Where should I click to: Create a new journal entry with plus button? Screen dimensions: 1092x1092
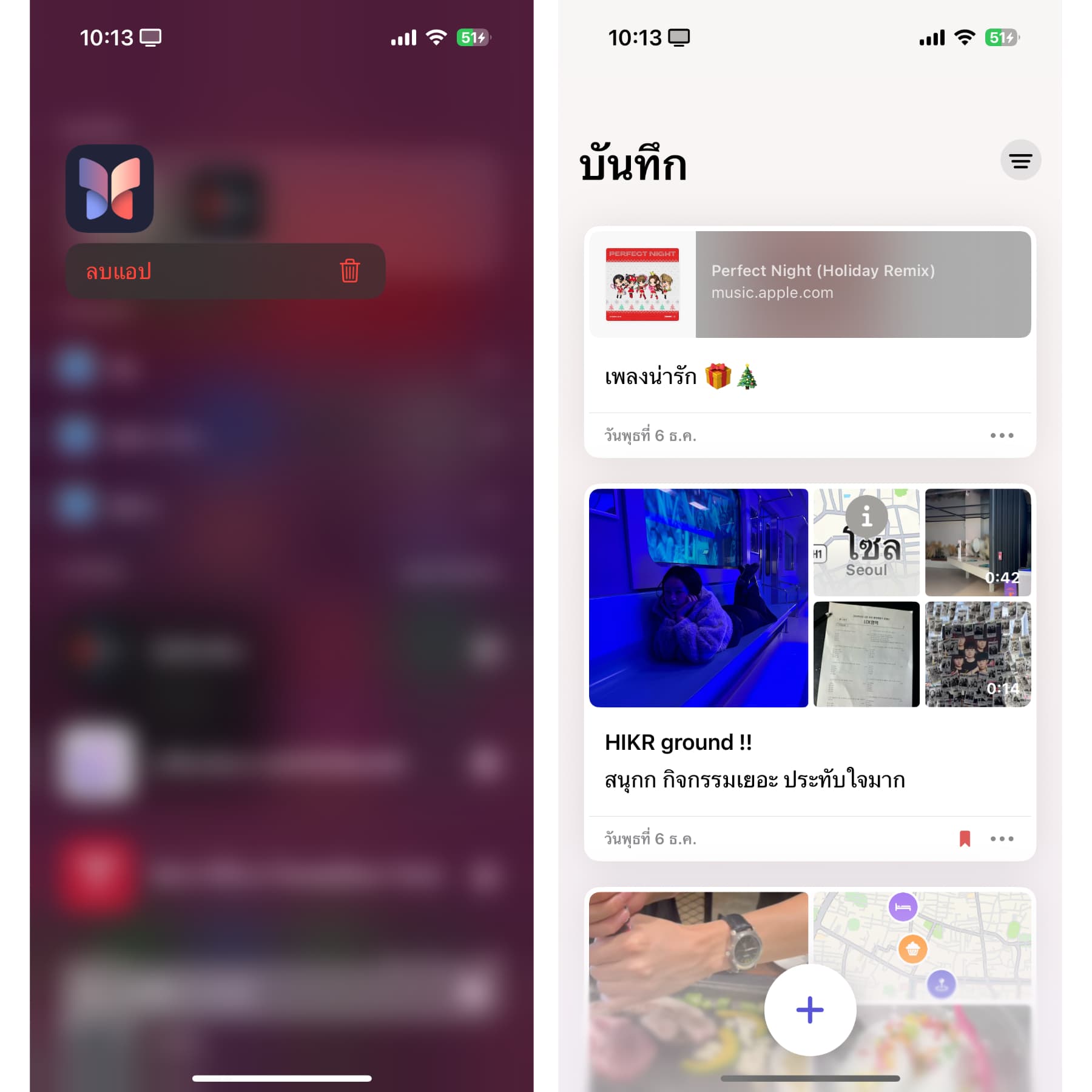(810, 1010)
